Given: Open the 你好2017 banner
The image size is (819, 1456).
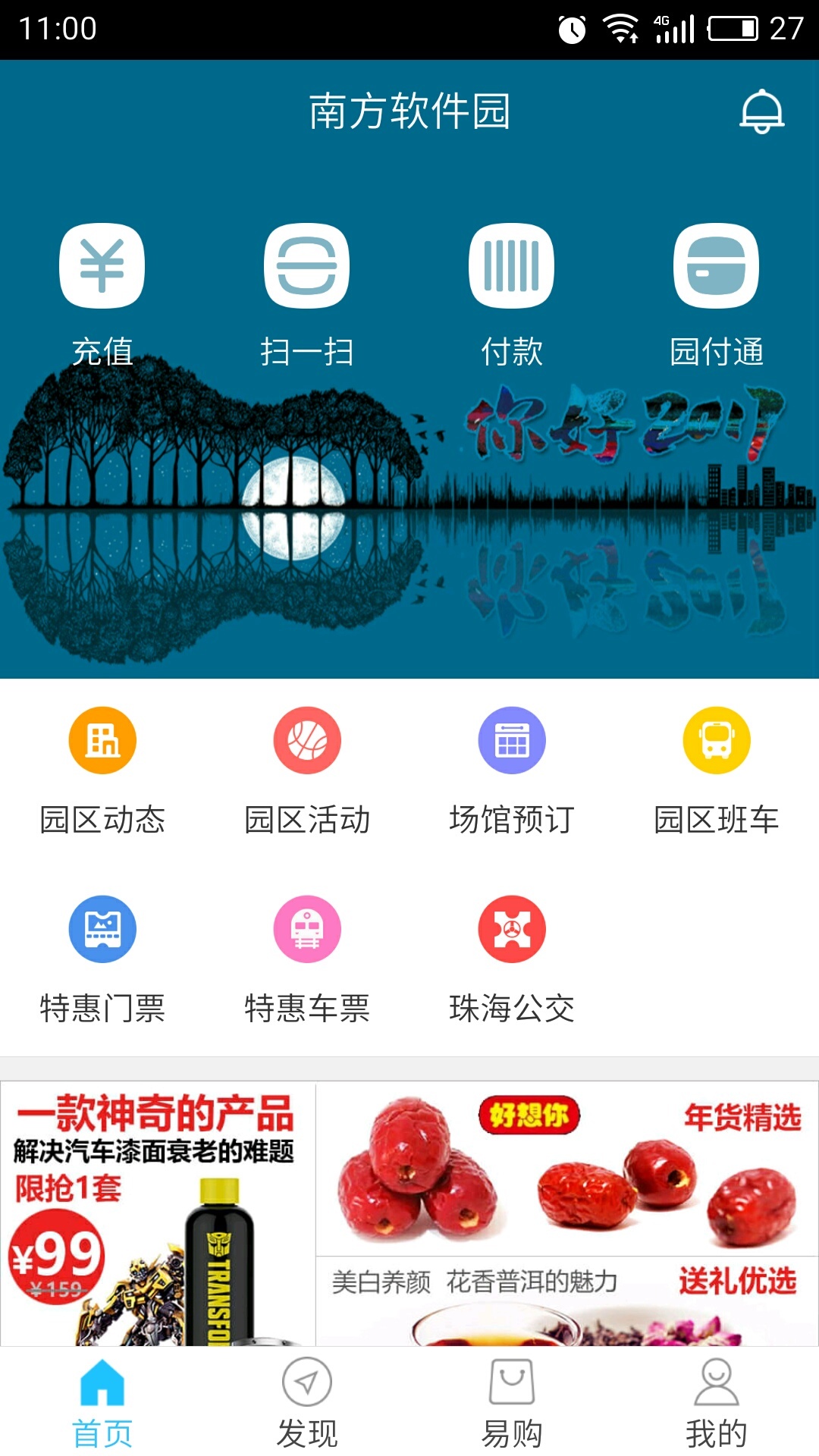Looking at the screenshot, I should pos(409,516).
